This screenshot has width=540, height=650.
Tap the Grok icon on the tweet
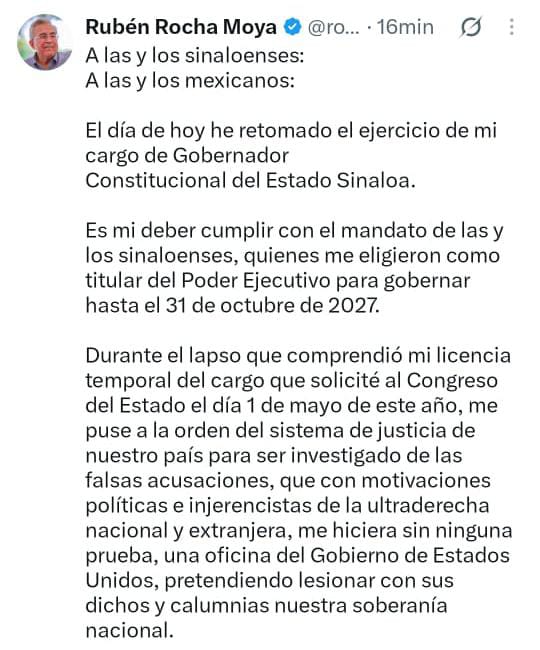[x=471, y=27]
